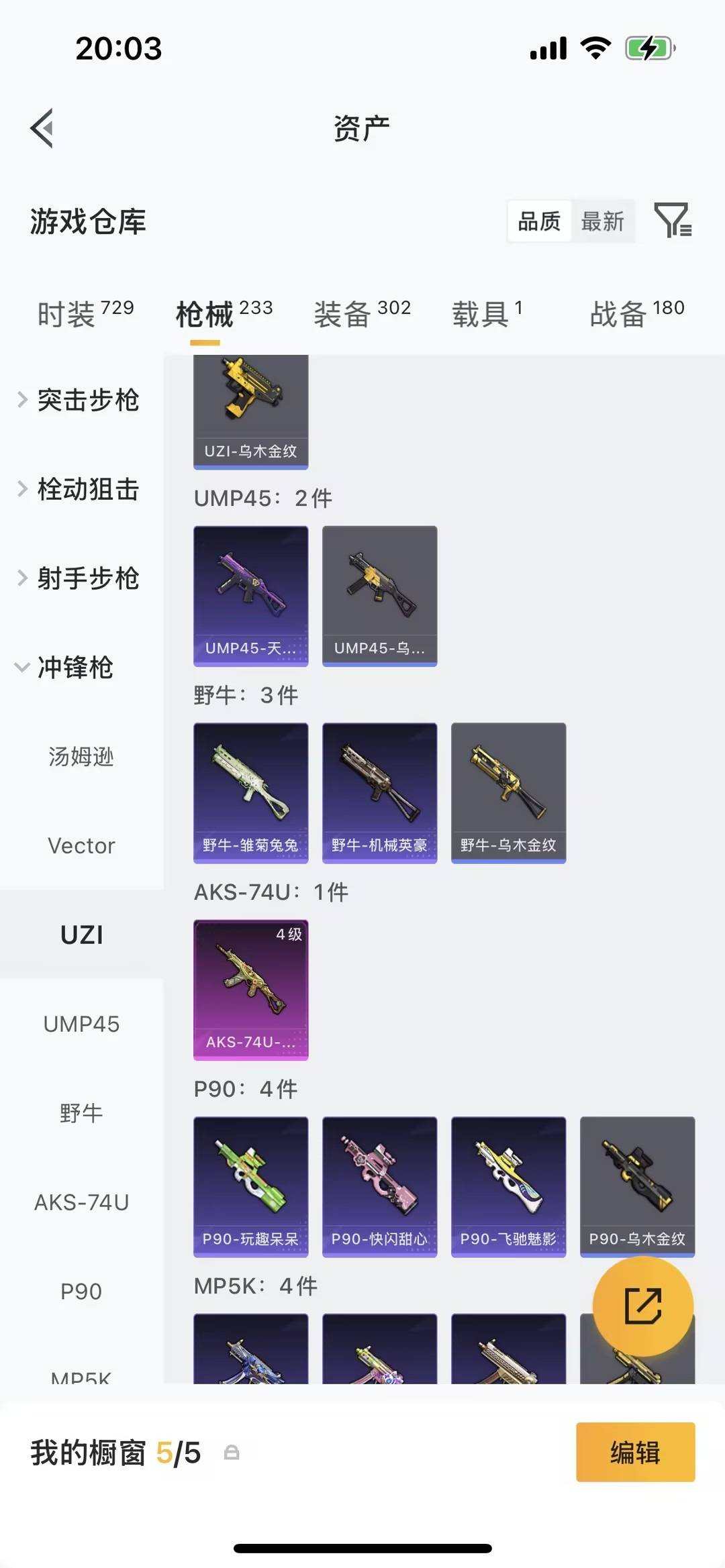Tap the back arrow on the 资产 page
The image size is (725, 1568).
pos(42,129)
